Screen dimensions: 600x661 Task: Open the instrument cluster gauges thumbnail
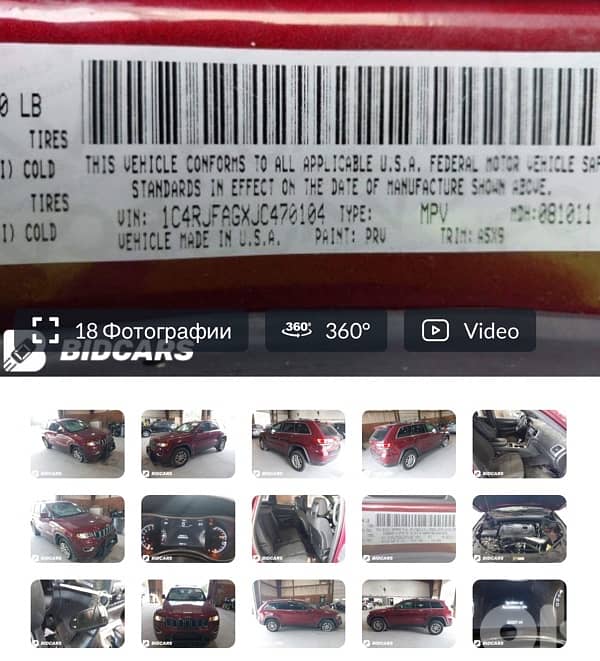tap(188, 528)
